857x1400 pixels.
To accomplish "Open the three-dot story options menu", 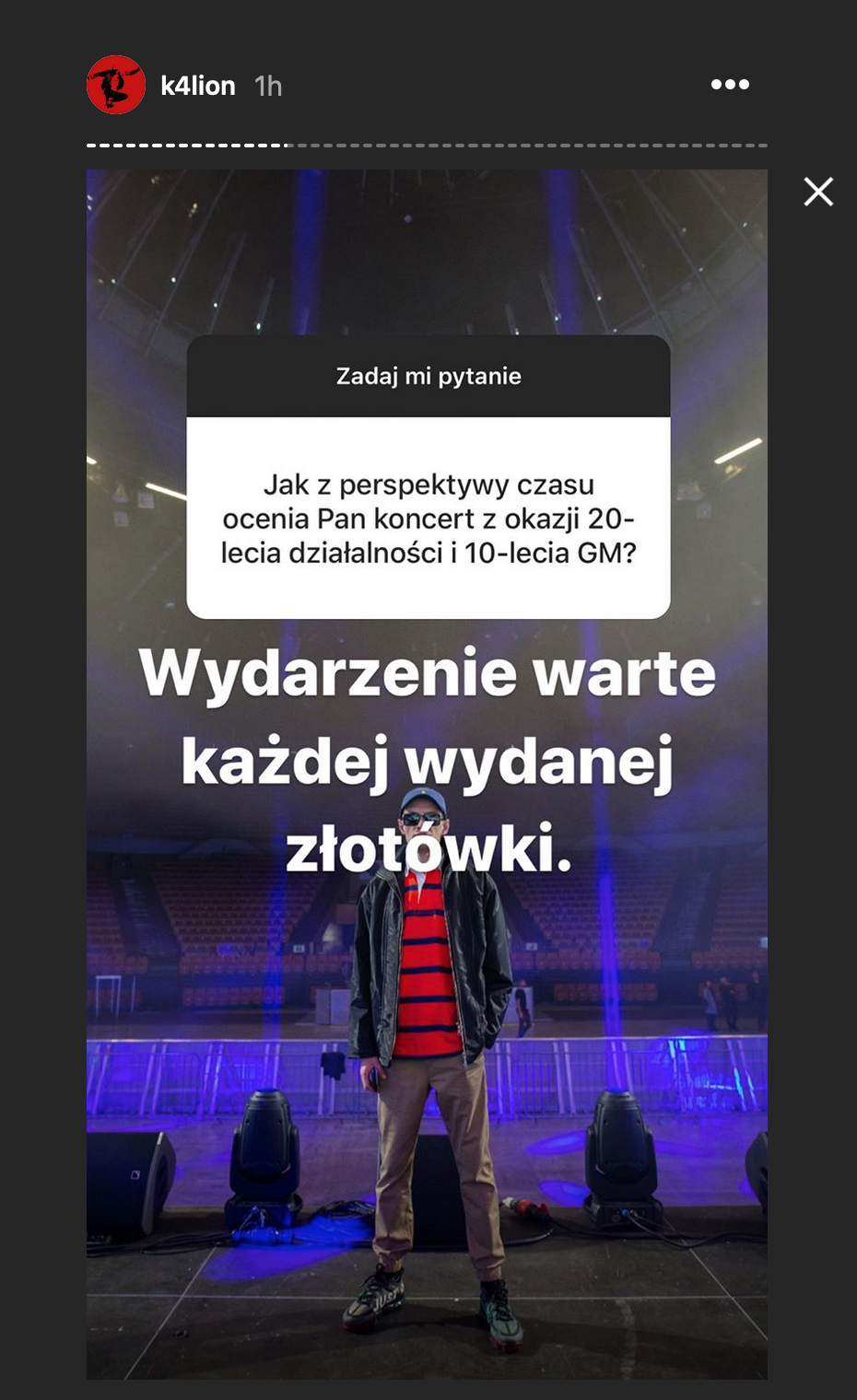I will (x=730, y=85).
